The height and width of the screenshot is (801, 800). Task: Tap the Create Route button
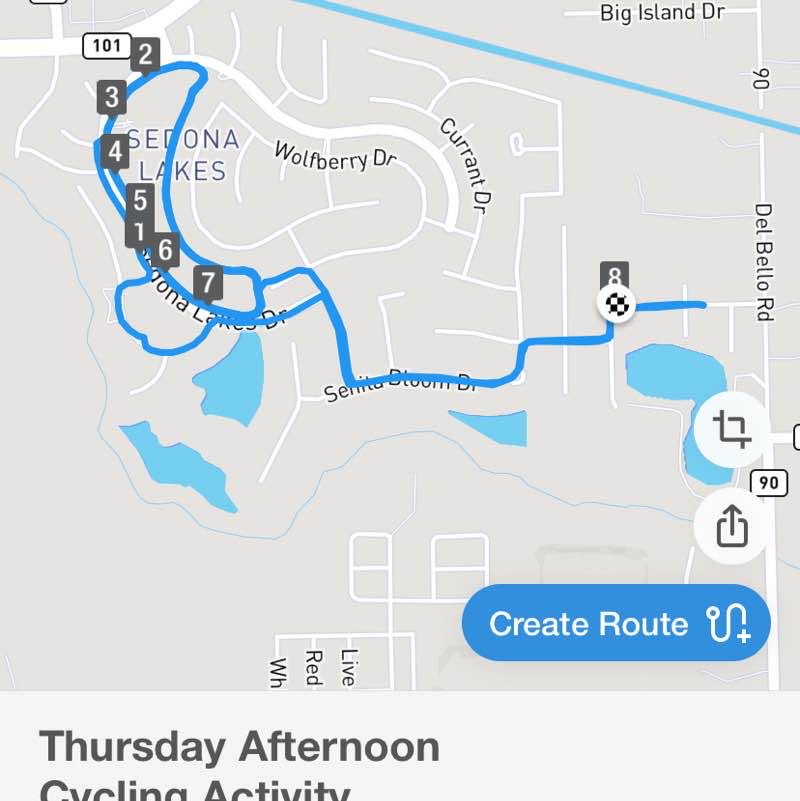616,623
